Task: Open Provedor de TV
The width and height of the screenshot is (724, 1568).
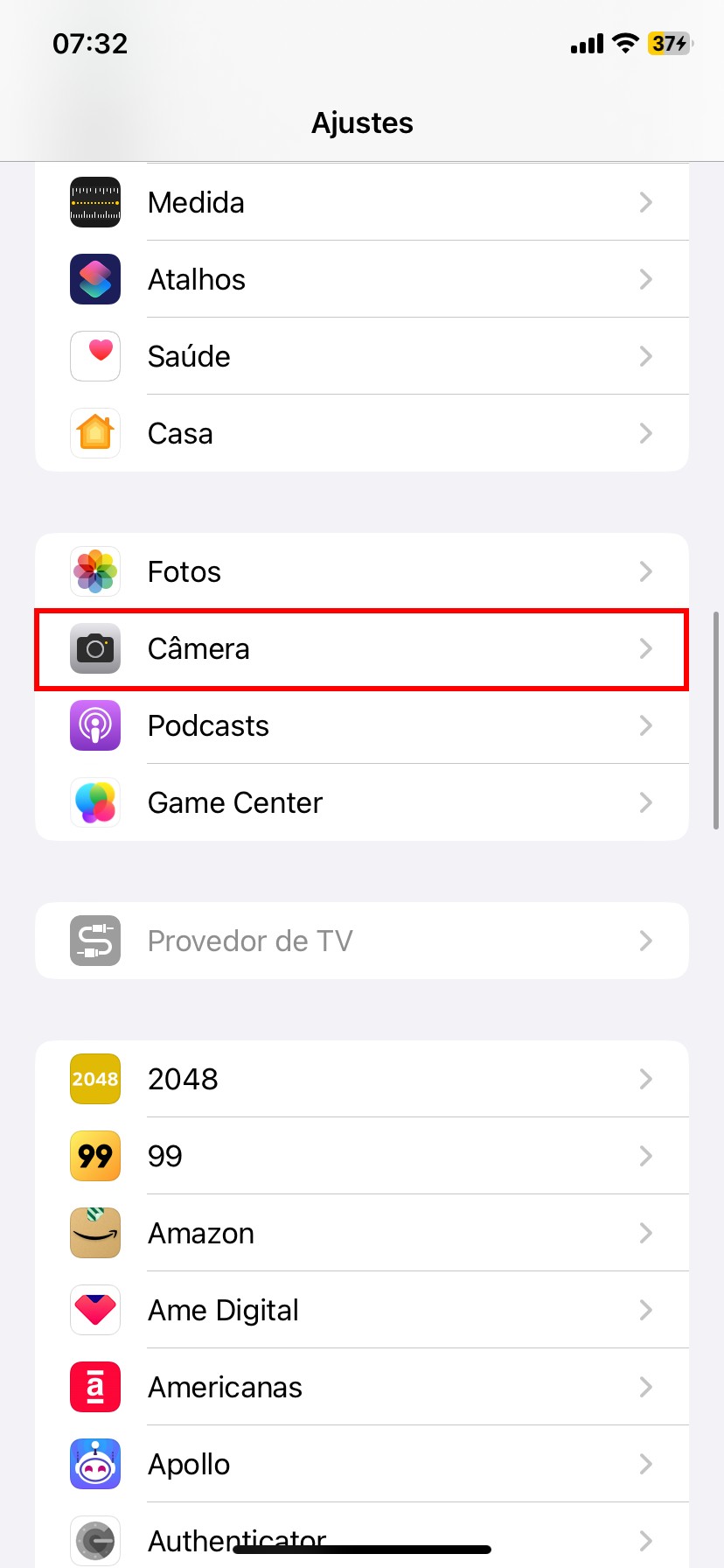Action: [x=362, y=941]
